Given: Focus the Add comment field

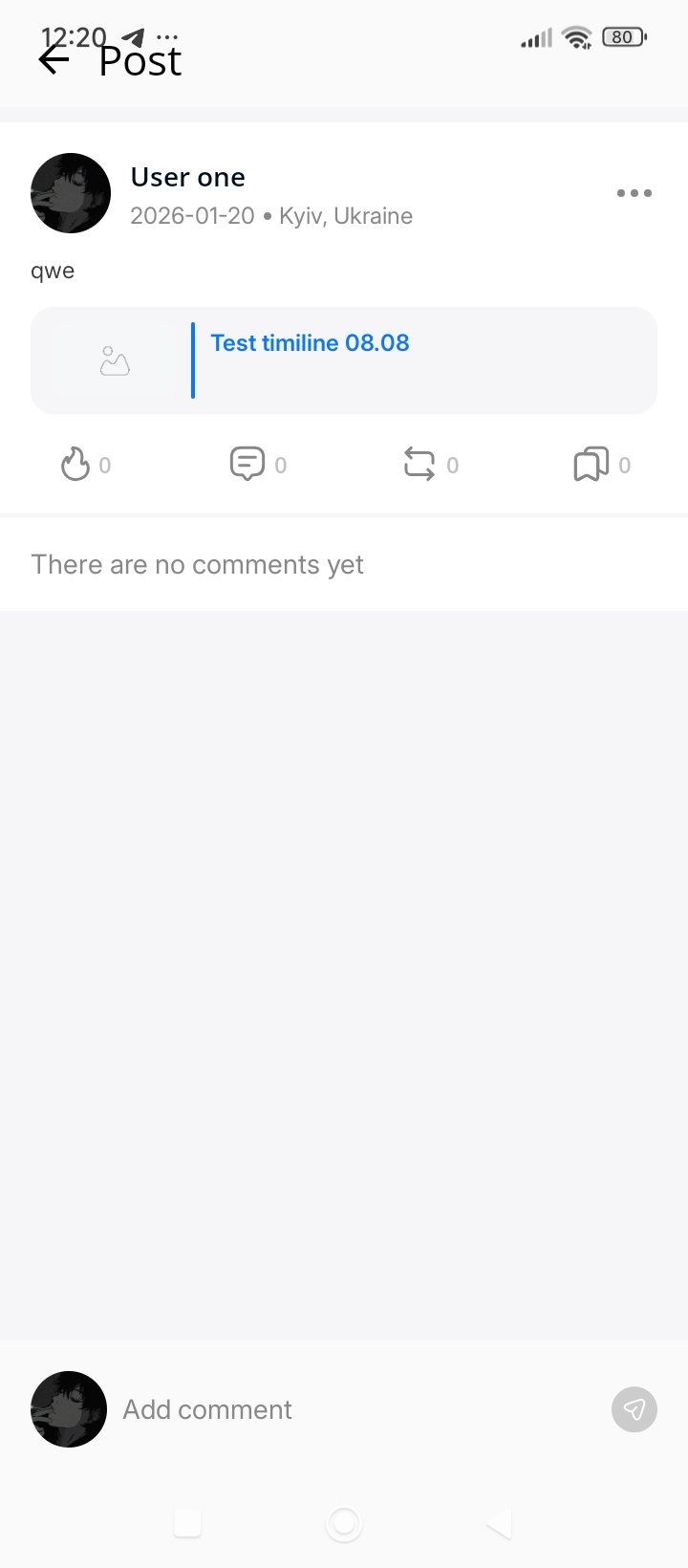Looking at the screenshot, I should pyautogui.click(x=354, y=1409).
